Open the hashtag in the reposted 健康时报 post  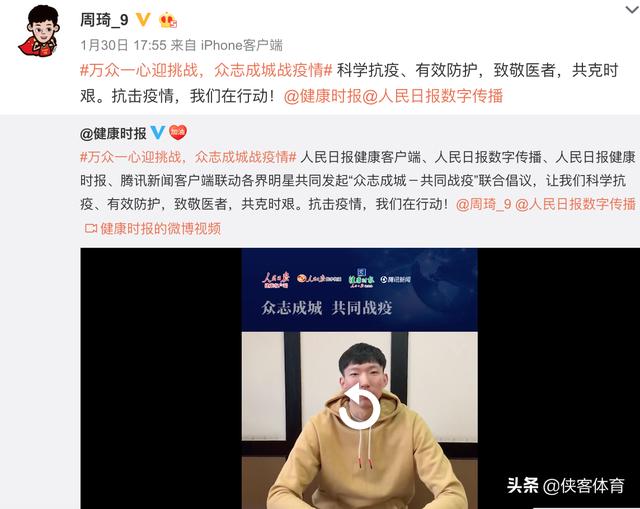click(x=186, y=156)
